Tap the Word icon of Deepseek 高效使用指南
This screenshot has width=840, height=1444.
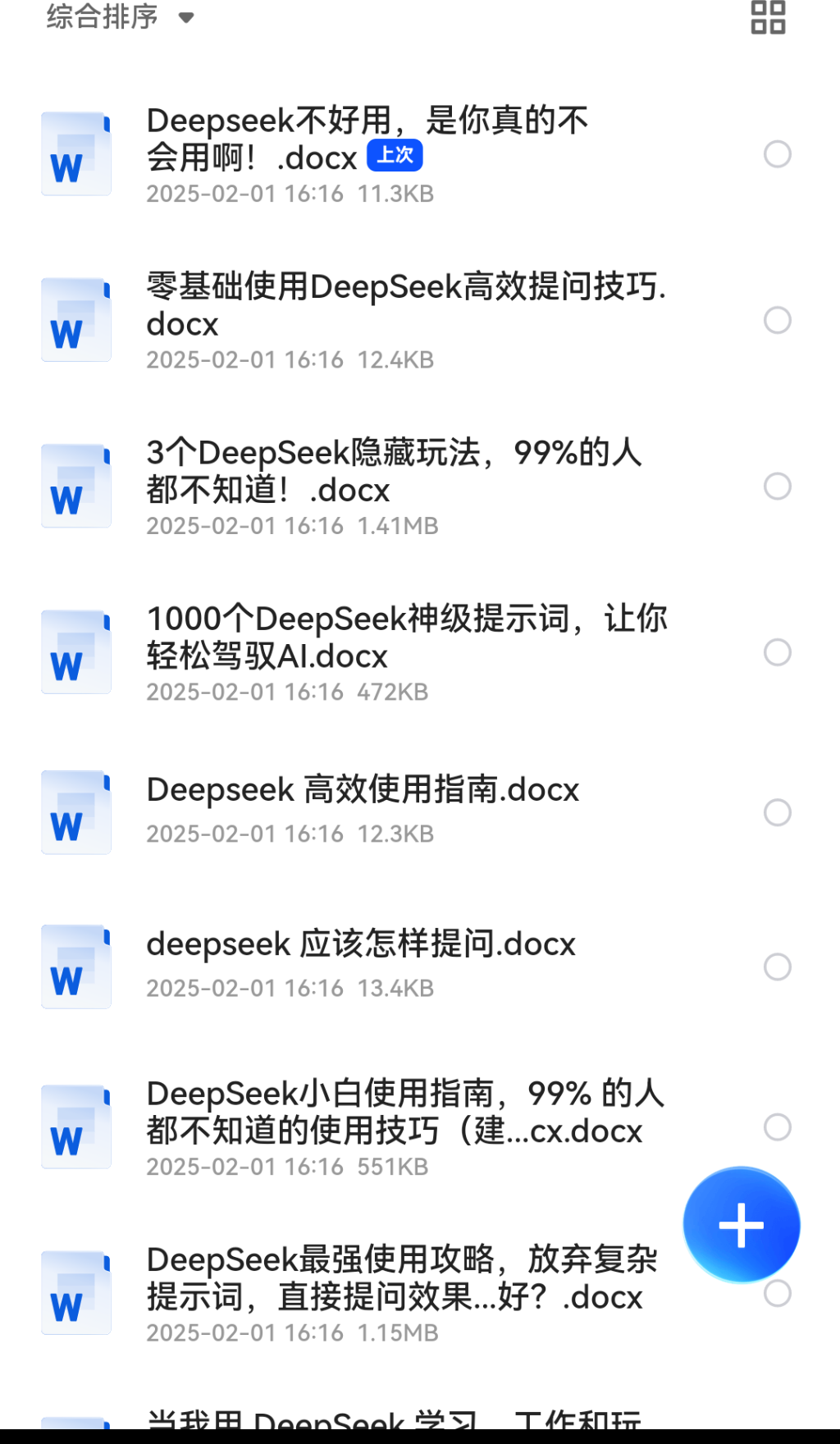(x=75, y=811)
